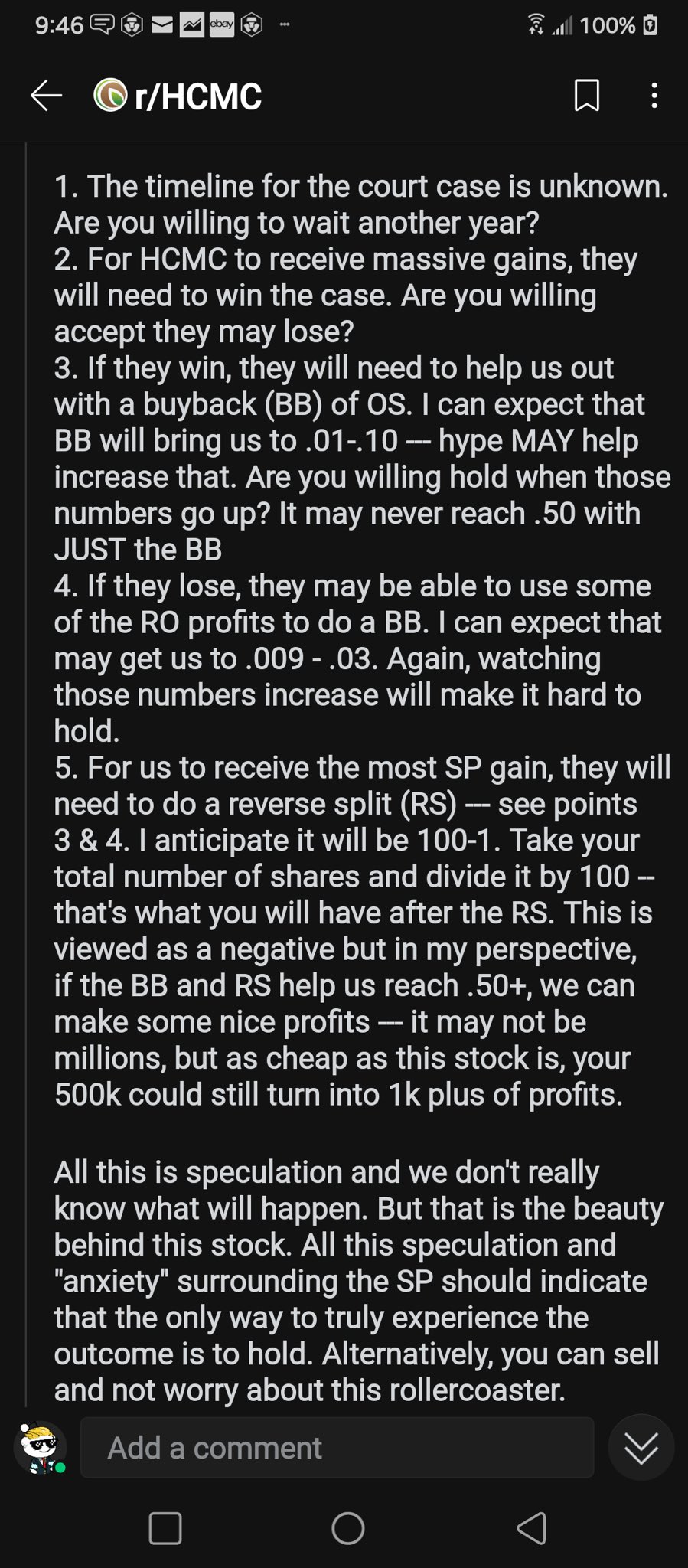Tap the system back triangle

click(x=530, y=1528)
